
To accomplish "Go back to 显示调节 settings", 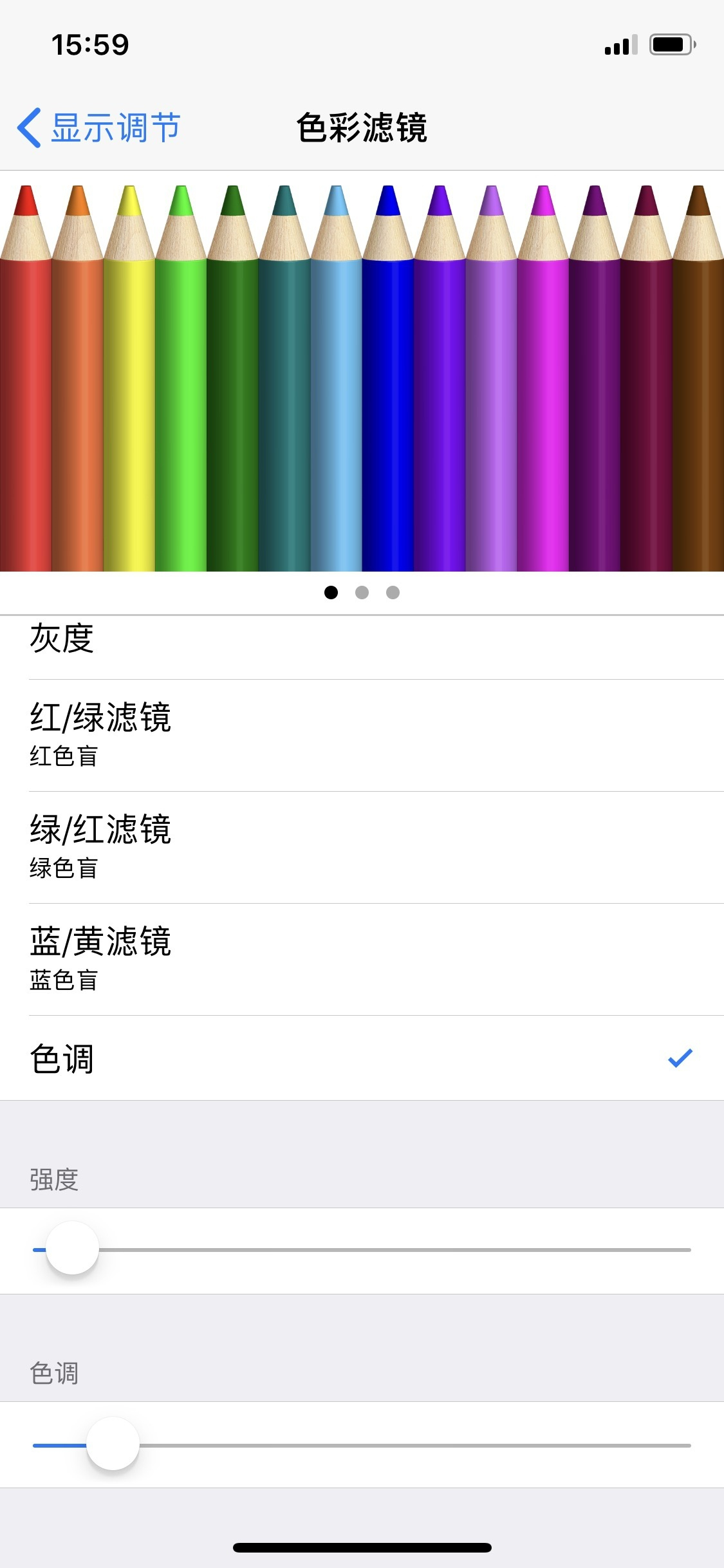I will pos(98,127).
